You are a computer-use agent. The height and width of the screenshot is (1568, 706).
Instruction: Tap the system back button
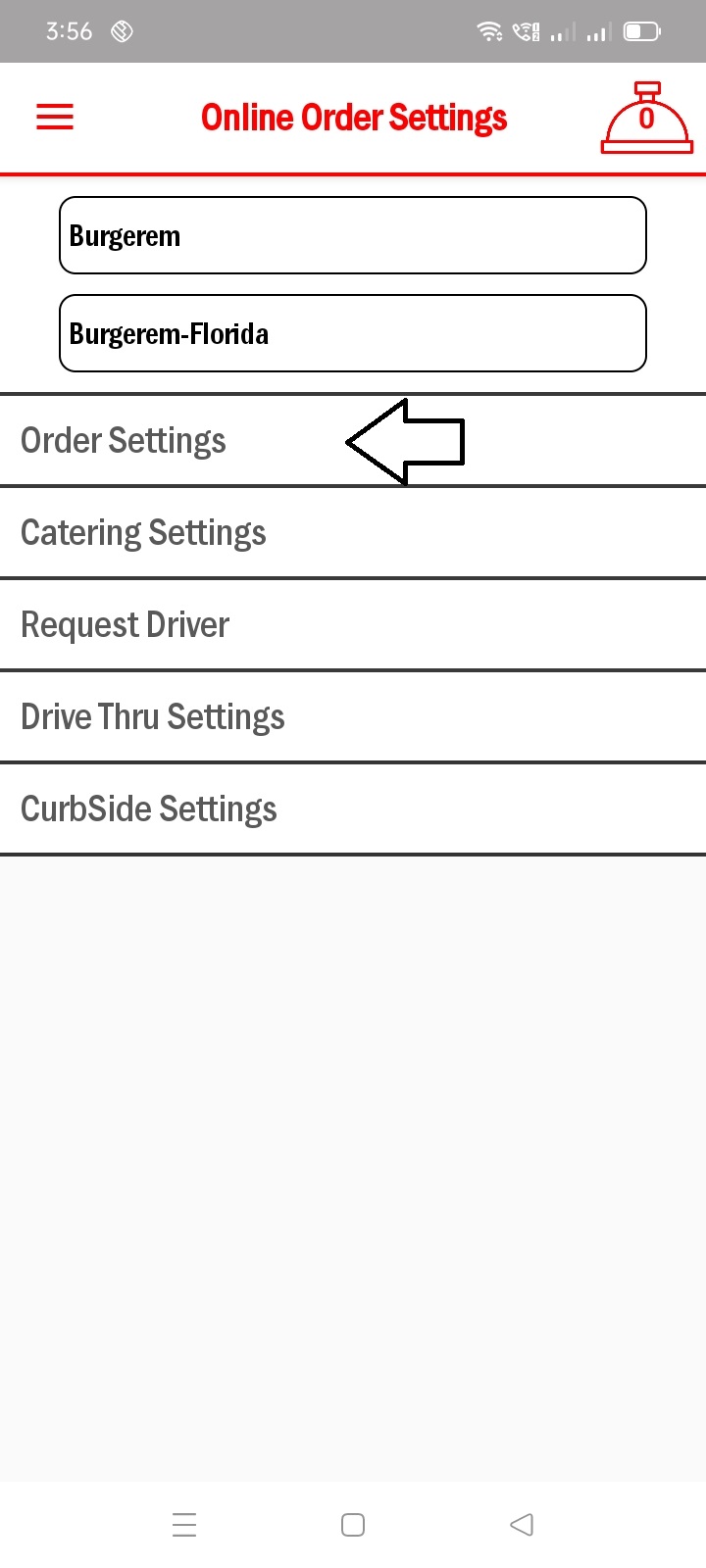[522, 1525]
